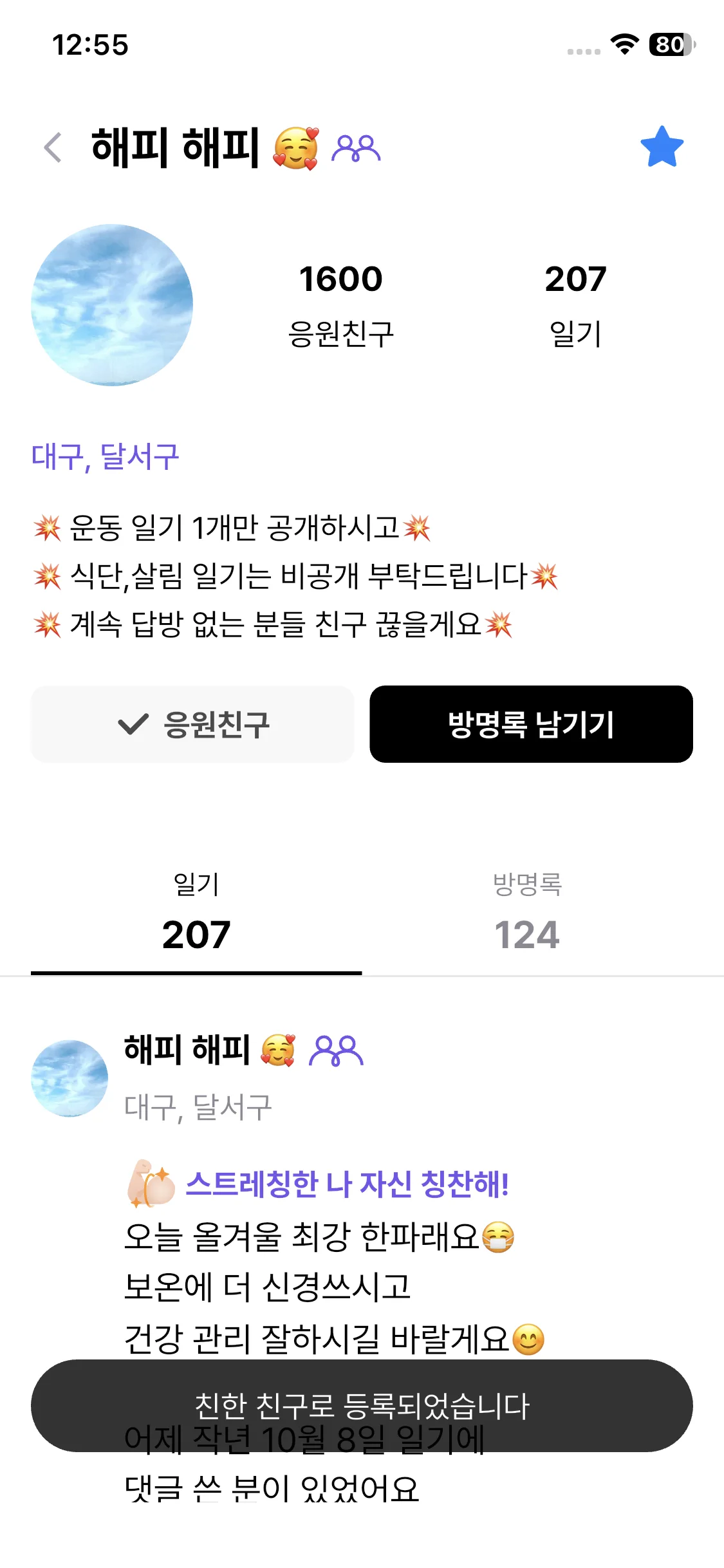
Task: Open the large sky profile picture
Action: [x=112, y=305]
